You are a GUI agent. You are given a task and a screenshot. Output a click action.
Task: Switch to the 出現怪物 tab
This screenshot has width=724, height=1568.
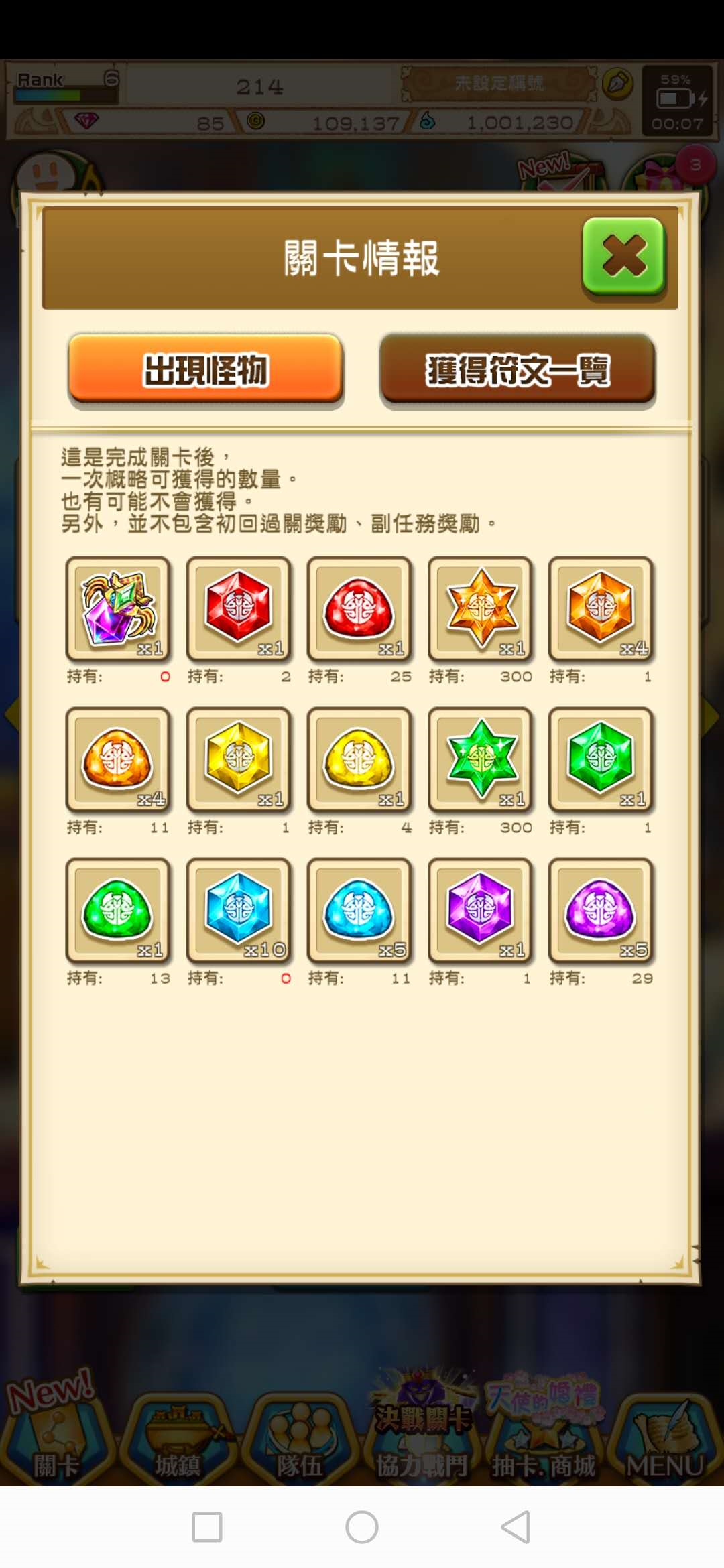pyautogui.click(x=206, y=370)
